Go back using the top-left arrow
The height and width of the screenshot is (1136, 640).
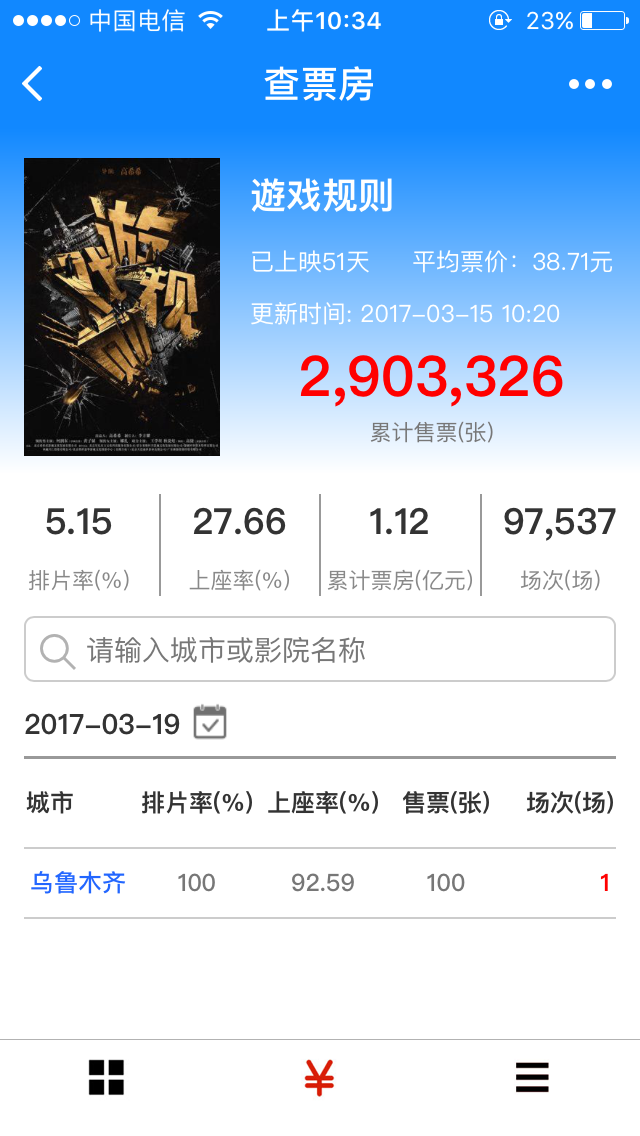(x=33, y=84)
